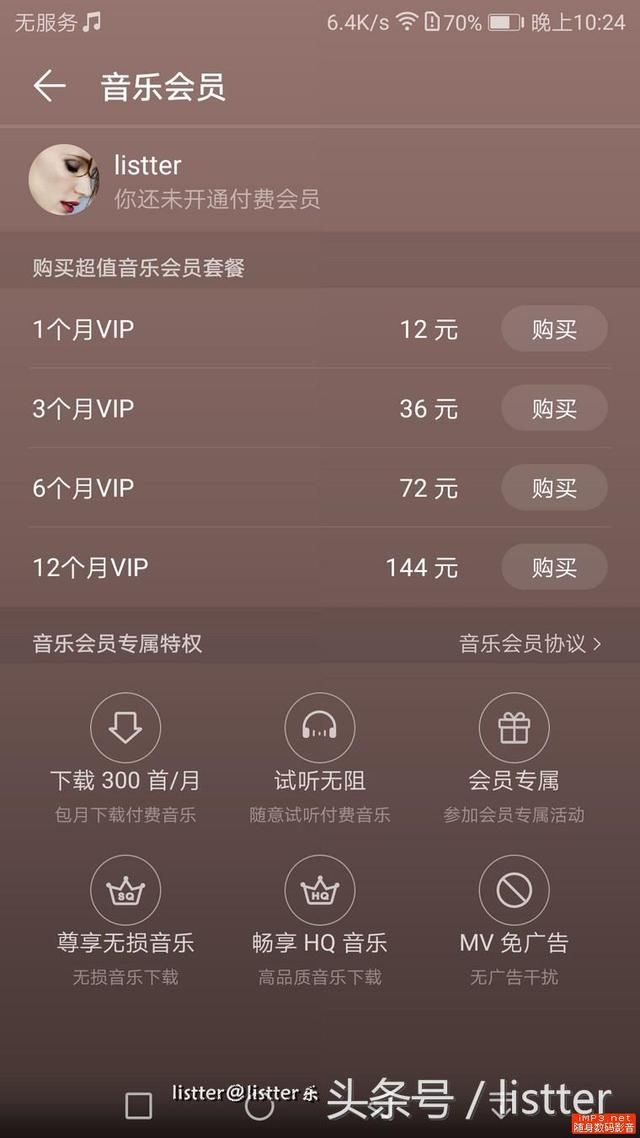This screenshot has height=1138, width=640.
Task: Open the listter profile avatar
Action: tap(64, 181)
